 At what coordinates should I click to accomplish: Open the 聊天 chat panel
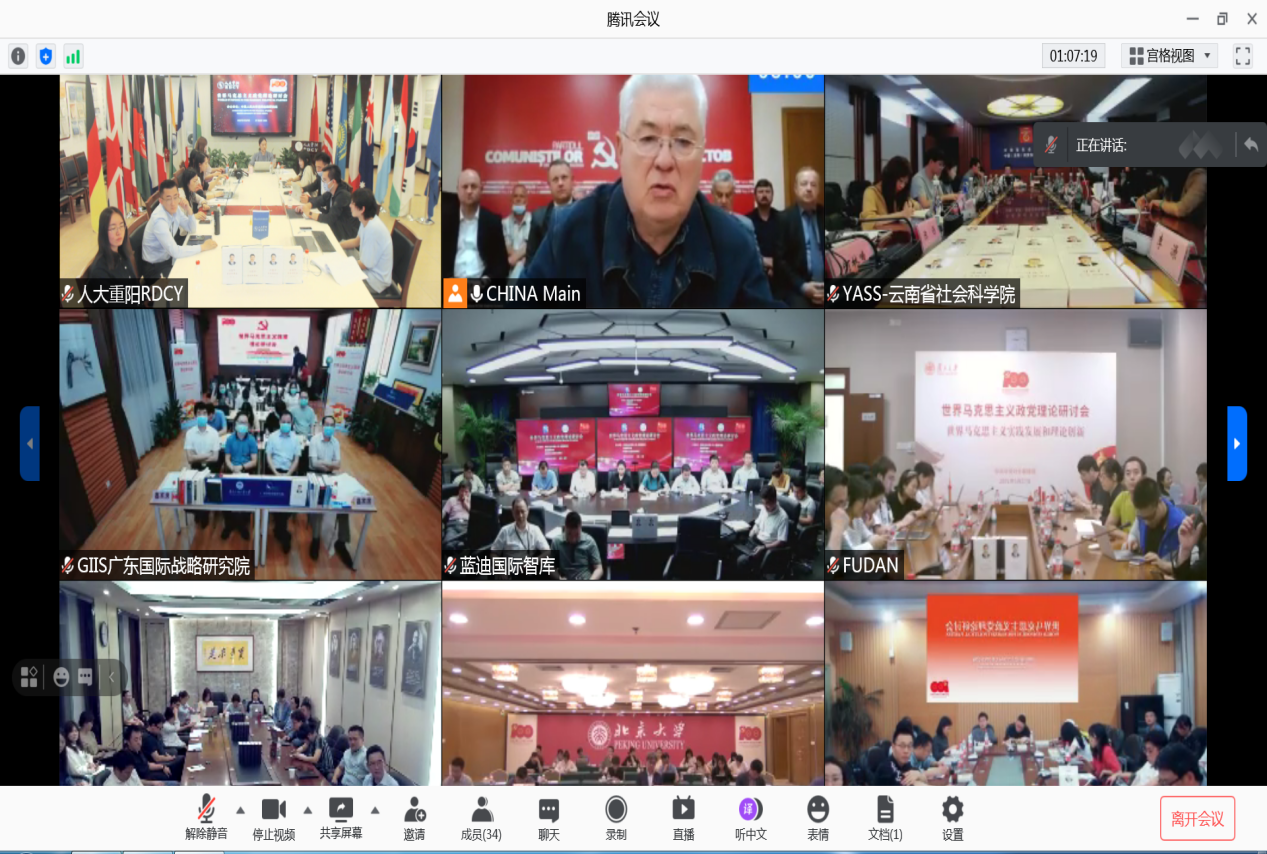click(x=548, y=818)
